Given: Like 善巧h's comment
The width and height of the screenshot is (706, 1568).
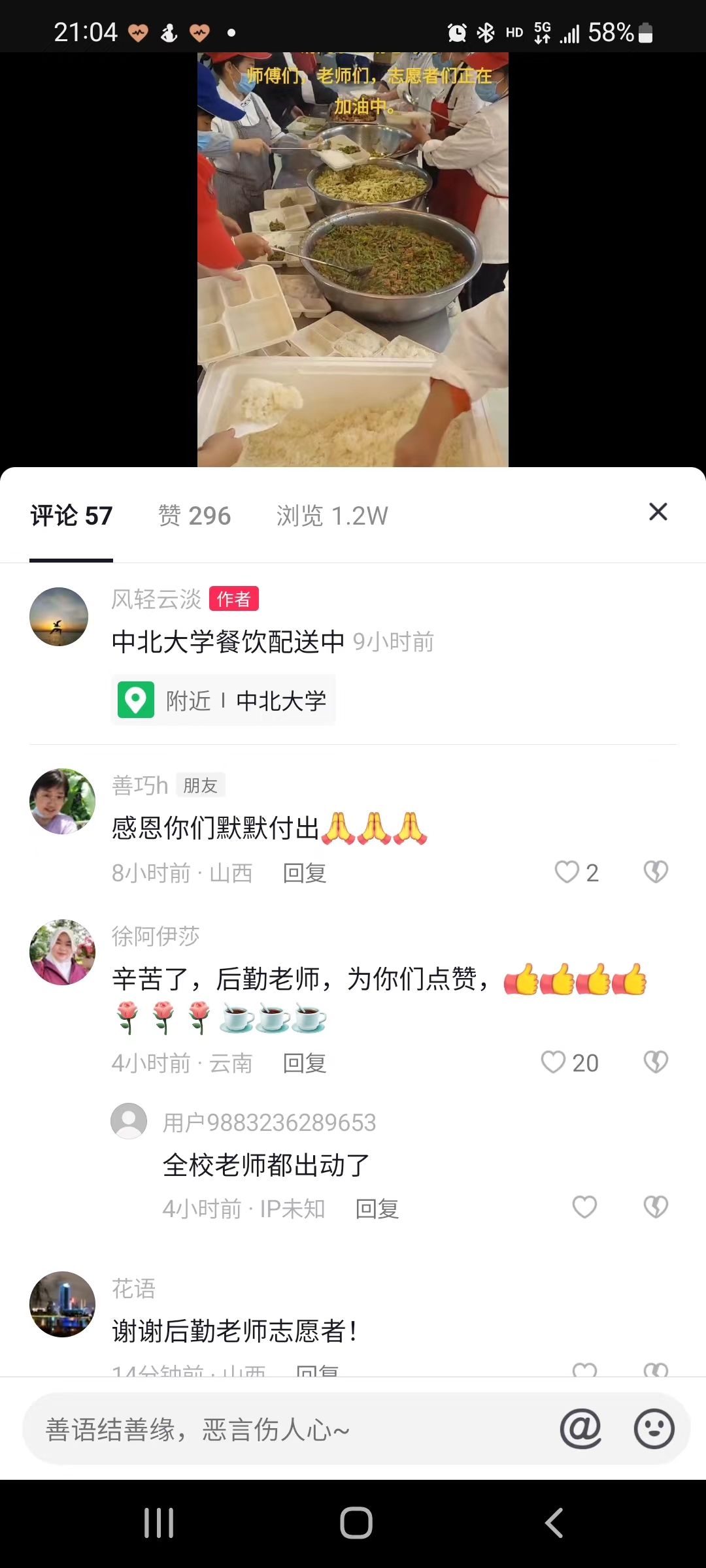Looking at the screenshot, I should point(567,872).
